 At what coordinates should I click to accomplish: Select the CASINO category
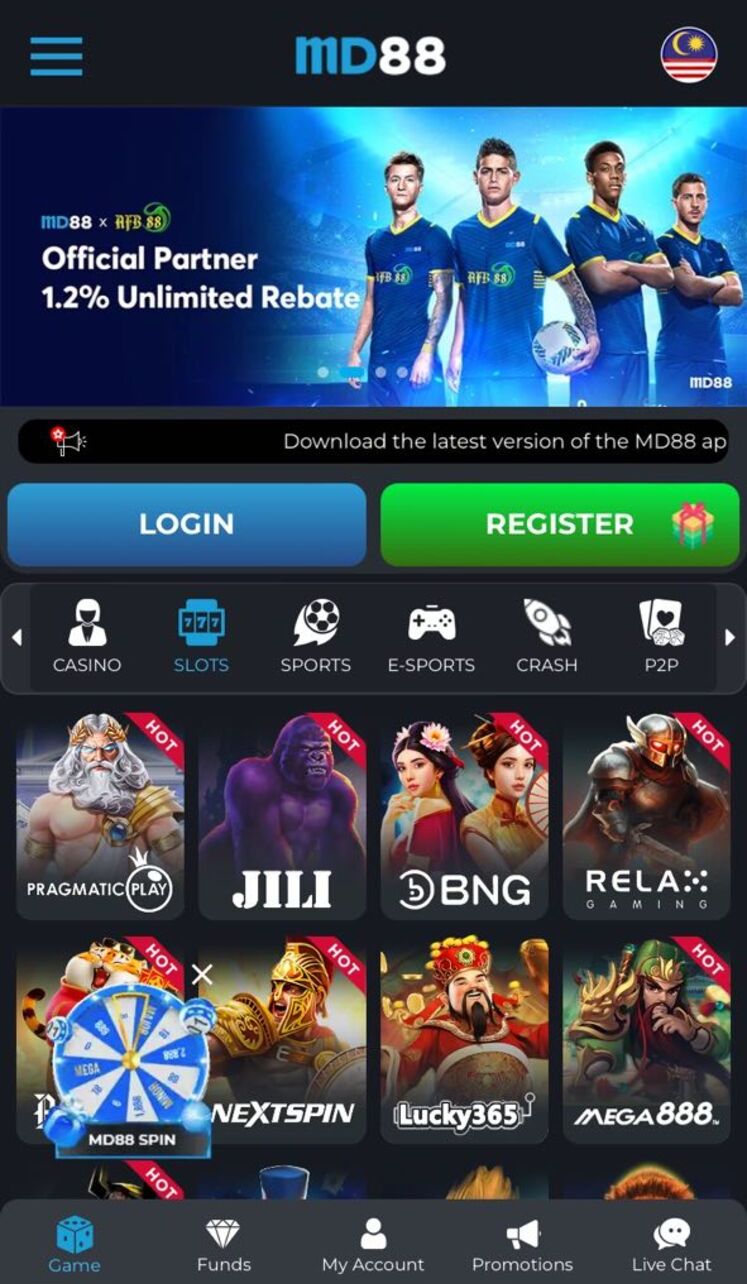pyautogui.click(x=87, y=637)
